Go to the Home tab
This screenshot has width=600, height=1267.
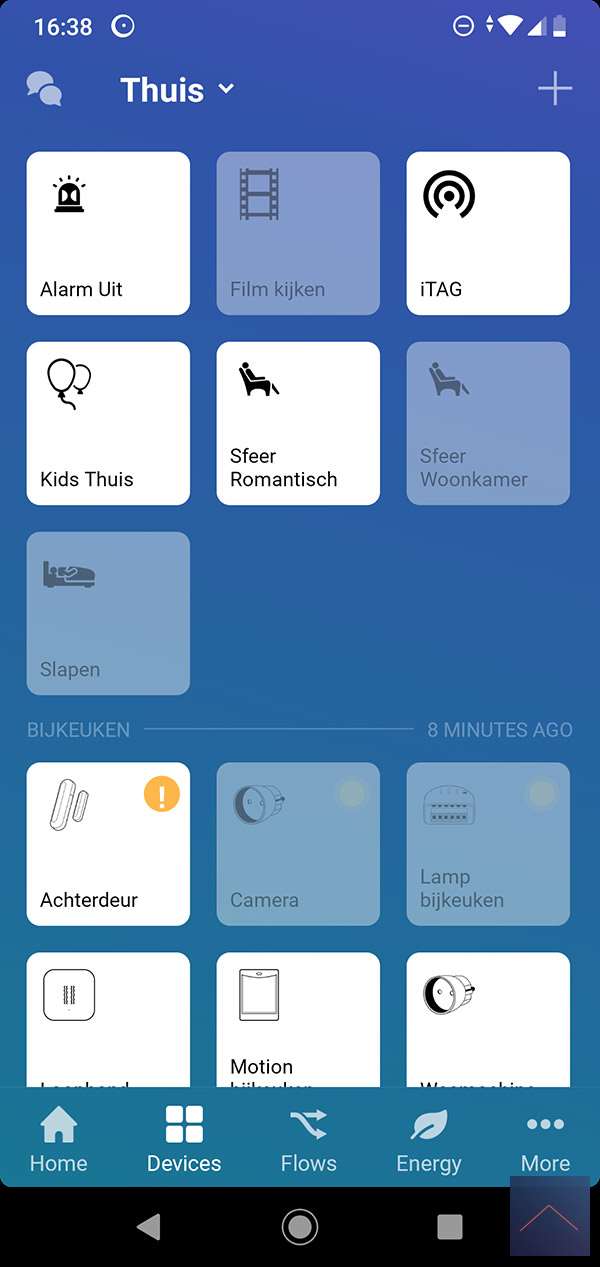click(58, 1139)
